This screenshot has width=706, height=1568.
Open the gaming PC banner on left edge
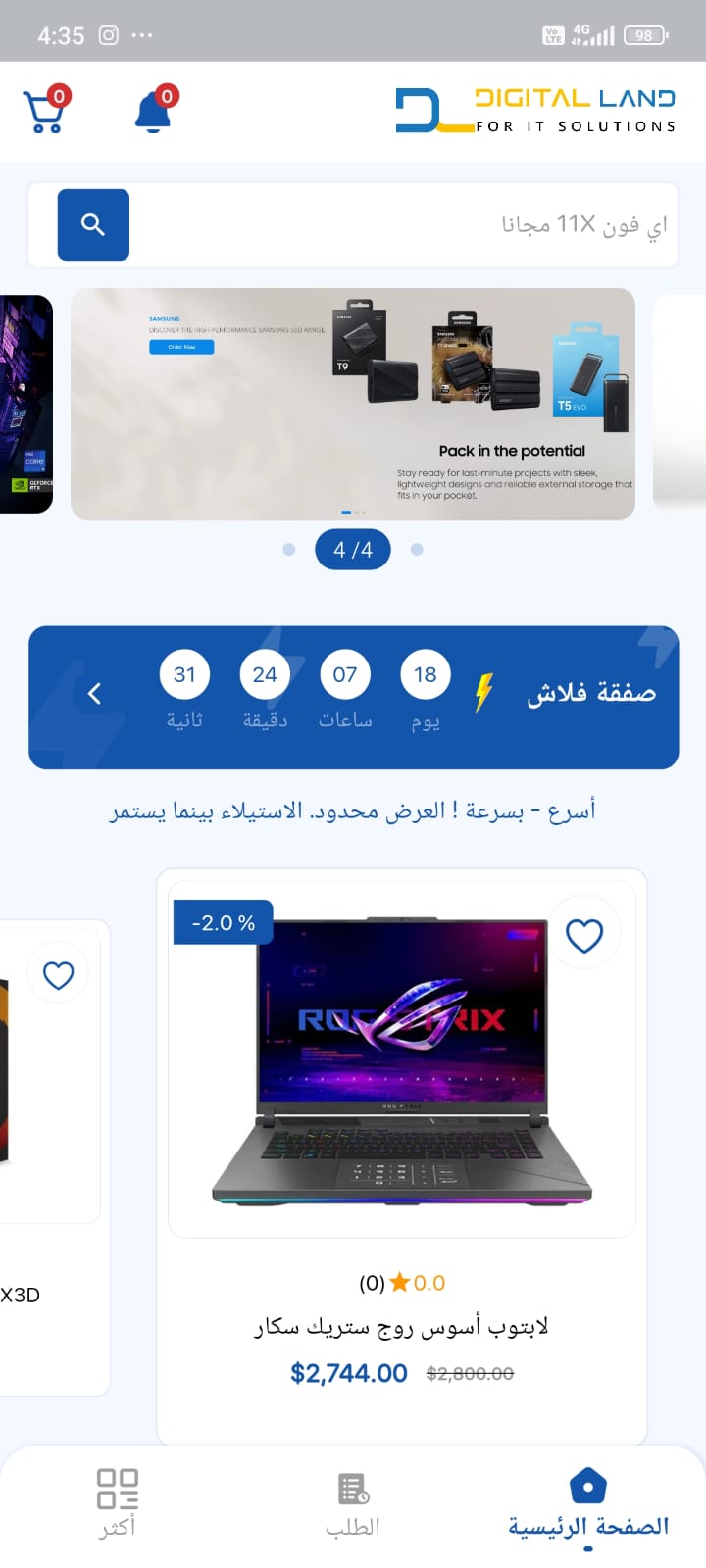point(25,404)
